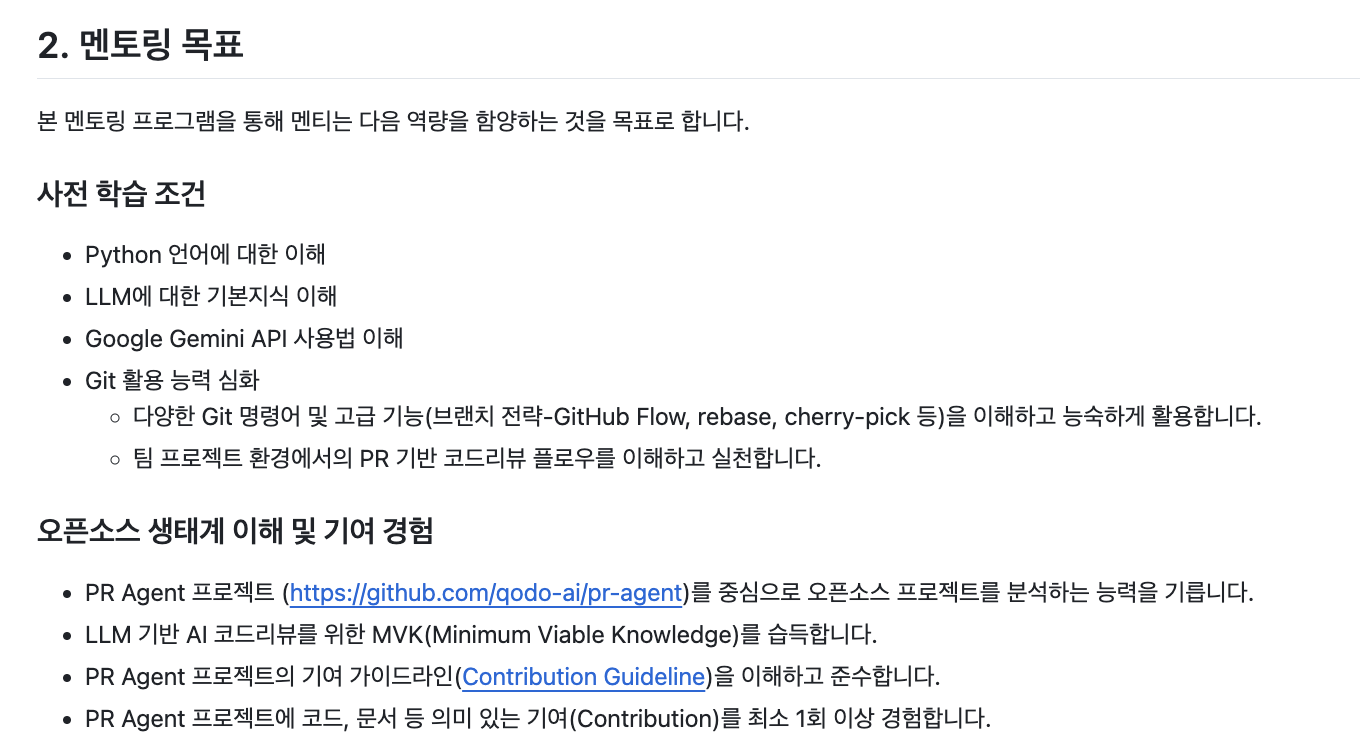The height and width of the screenshot is (750, 1360).
Task: Open the github.com/qodo-ai/pr-agent link
Action: point(486,593)
